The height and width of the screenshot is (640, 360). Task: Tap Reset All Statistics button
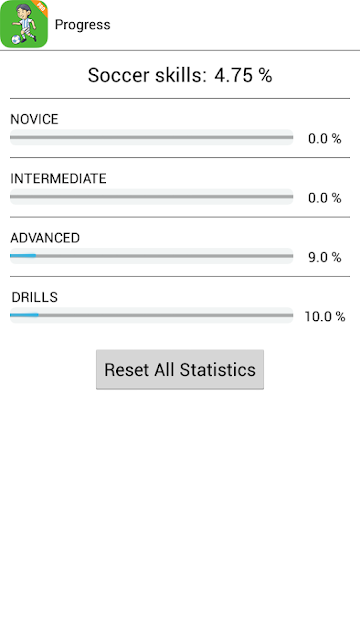pos(180,369)
